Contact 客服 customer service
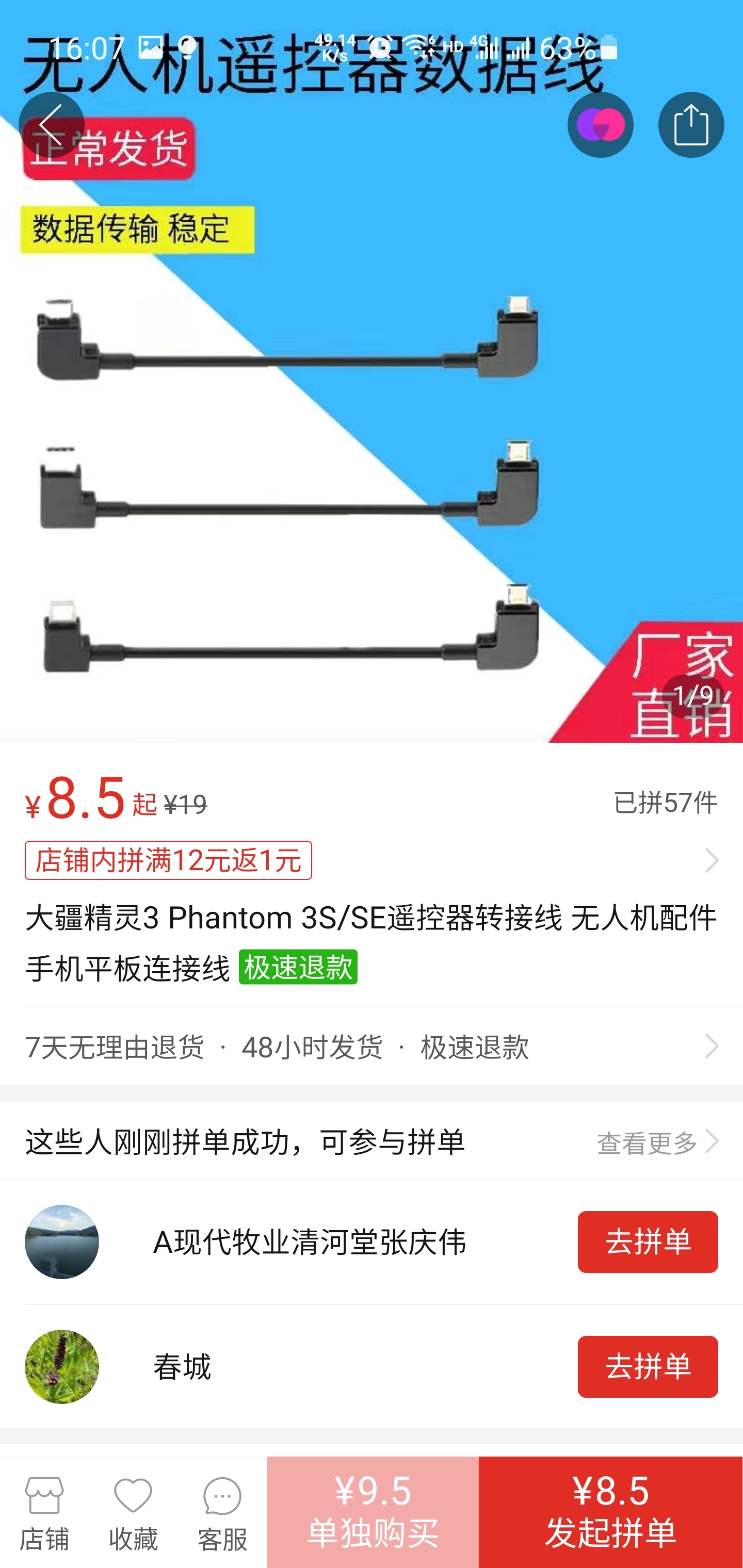Viewport: 743px width, 1568px height. tap(222, 1513)
